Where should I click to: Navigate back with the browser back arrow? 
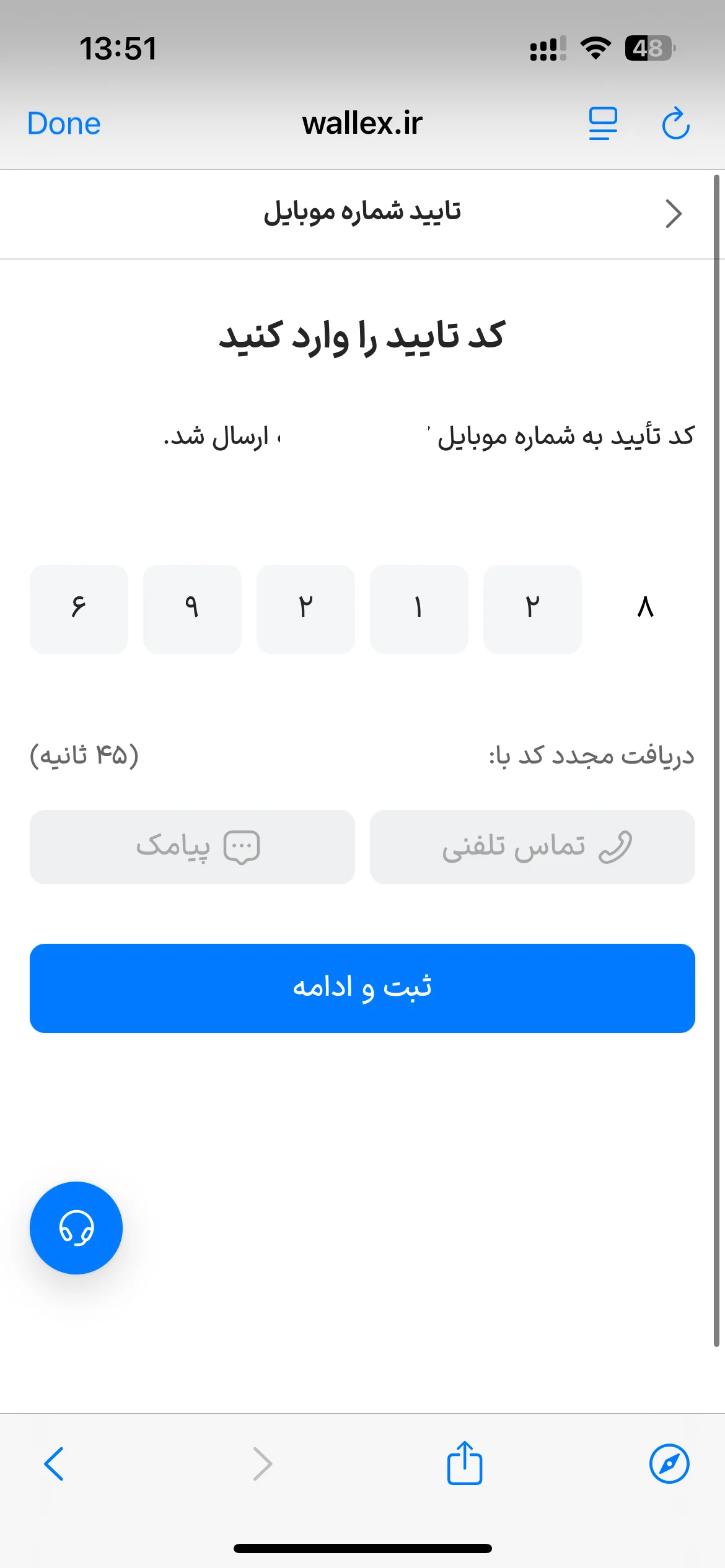click(x=54, y=1464)
